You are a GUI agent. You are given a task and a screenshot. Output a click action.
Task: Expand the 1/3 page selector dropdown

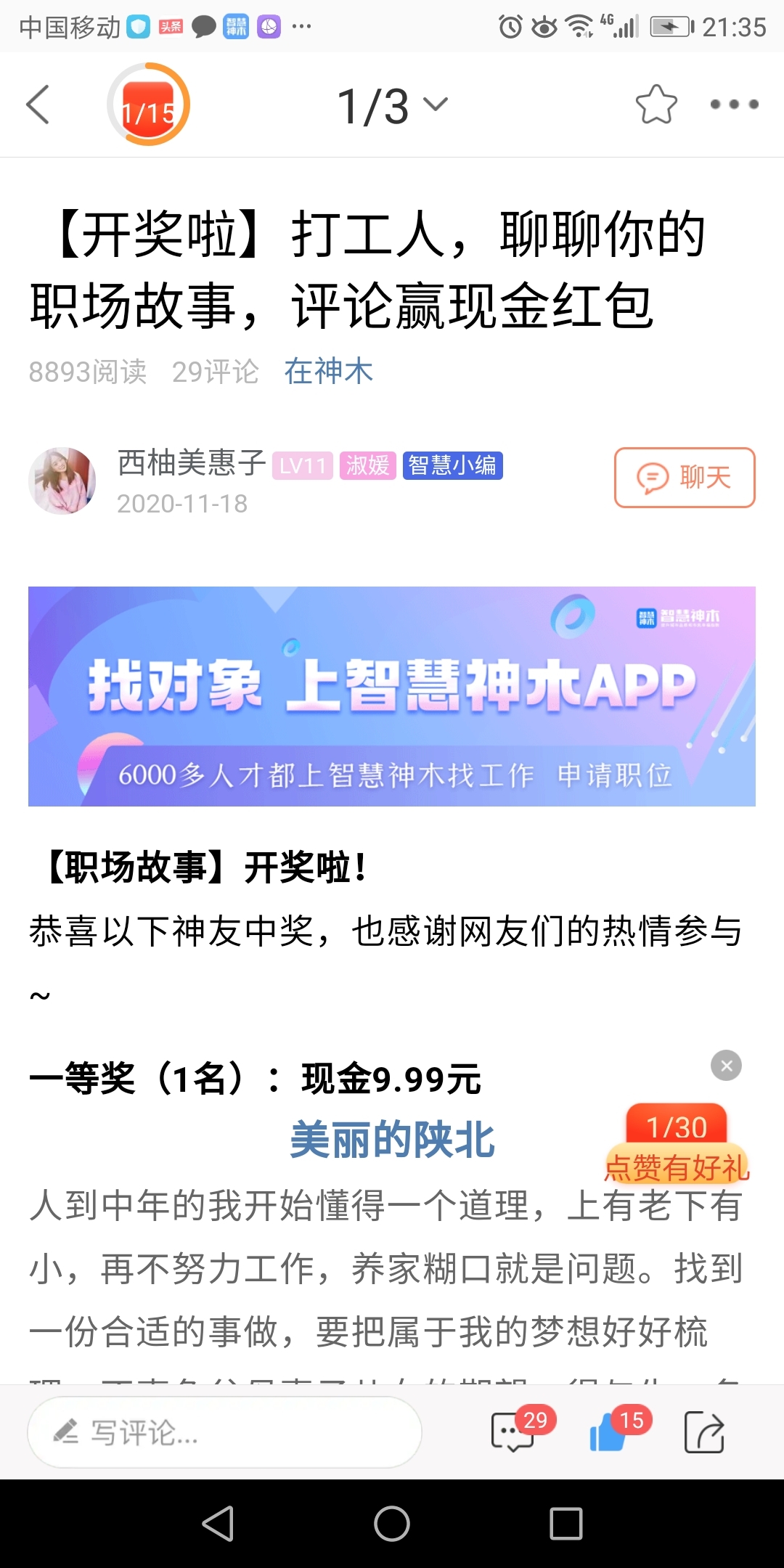coord(393,106)
